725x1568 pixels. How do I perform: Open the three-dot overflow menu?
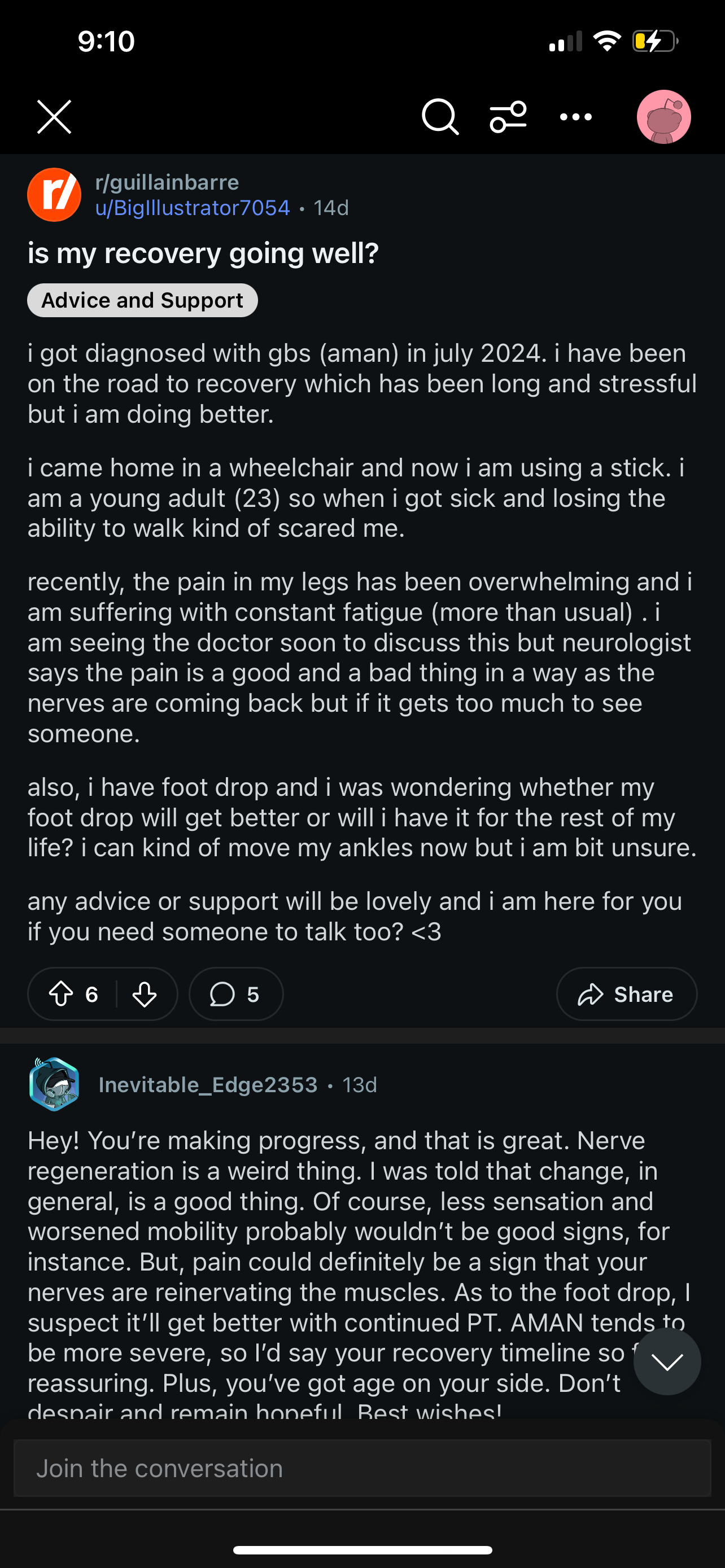pos(576,116)
